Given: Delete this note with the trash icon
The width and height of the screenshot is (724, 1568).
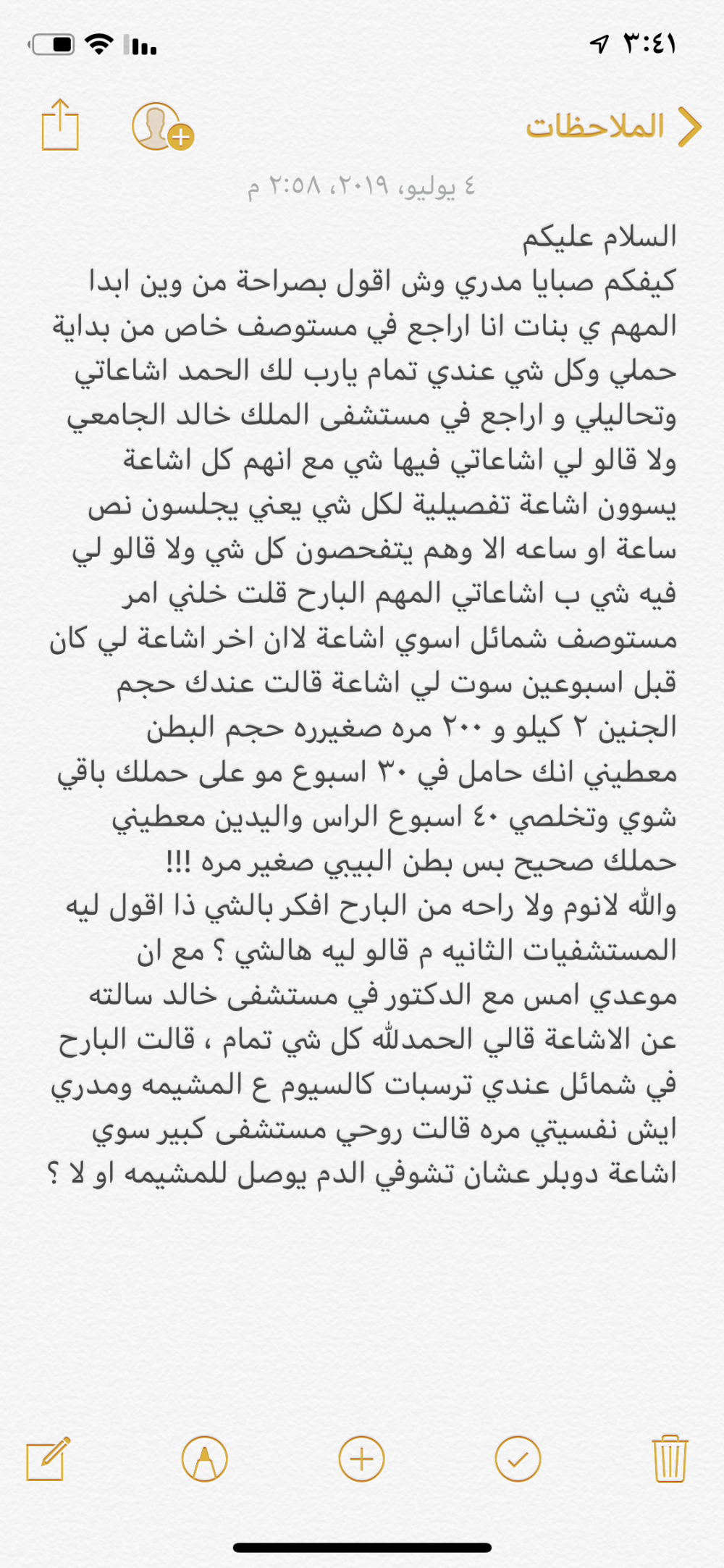Looking at the screenshot, I should (x=669, y=1458).
